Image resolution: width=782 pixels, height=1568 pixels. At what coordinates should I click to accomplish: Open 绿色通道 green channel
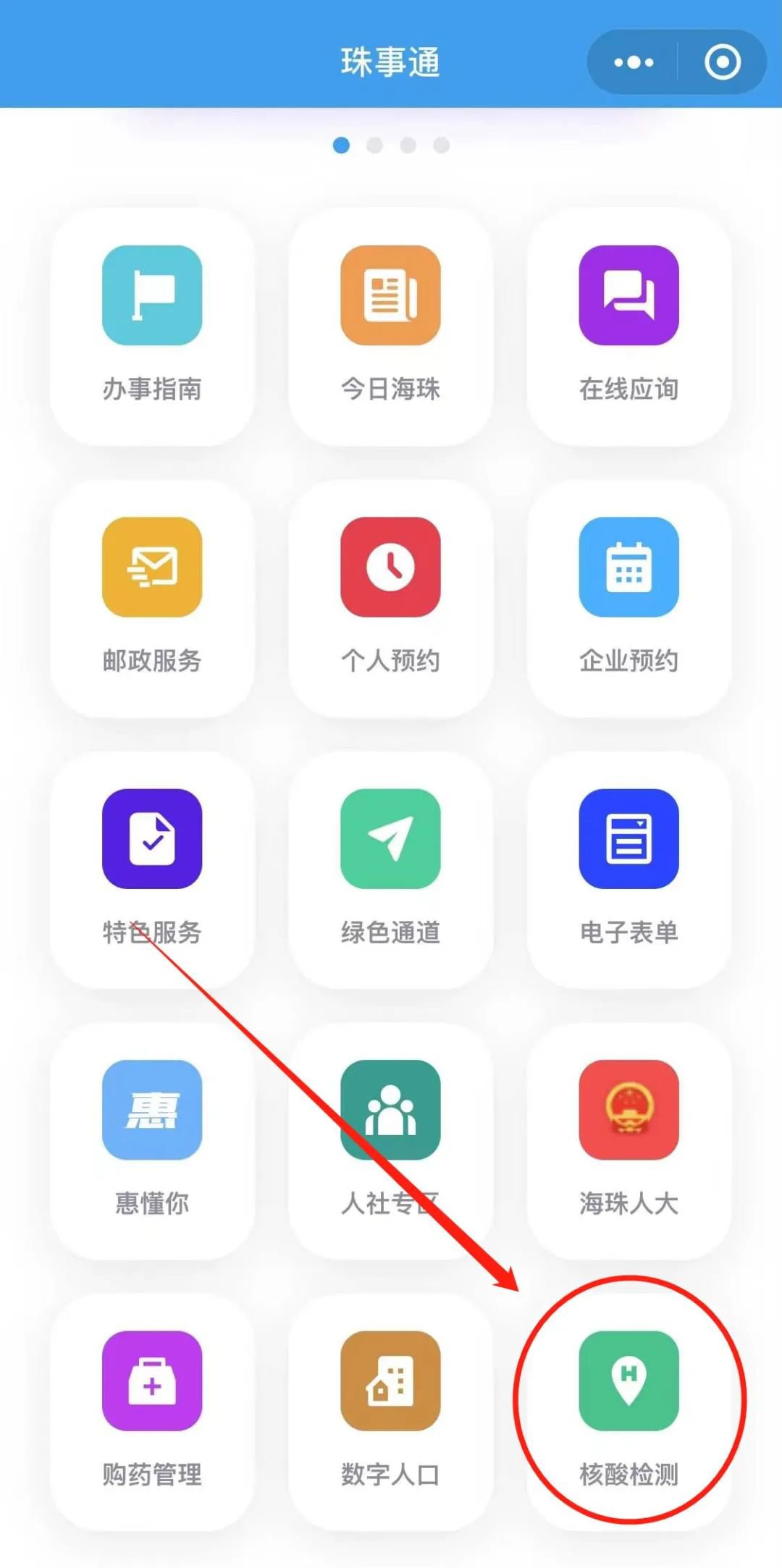390,869
